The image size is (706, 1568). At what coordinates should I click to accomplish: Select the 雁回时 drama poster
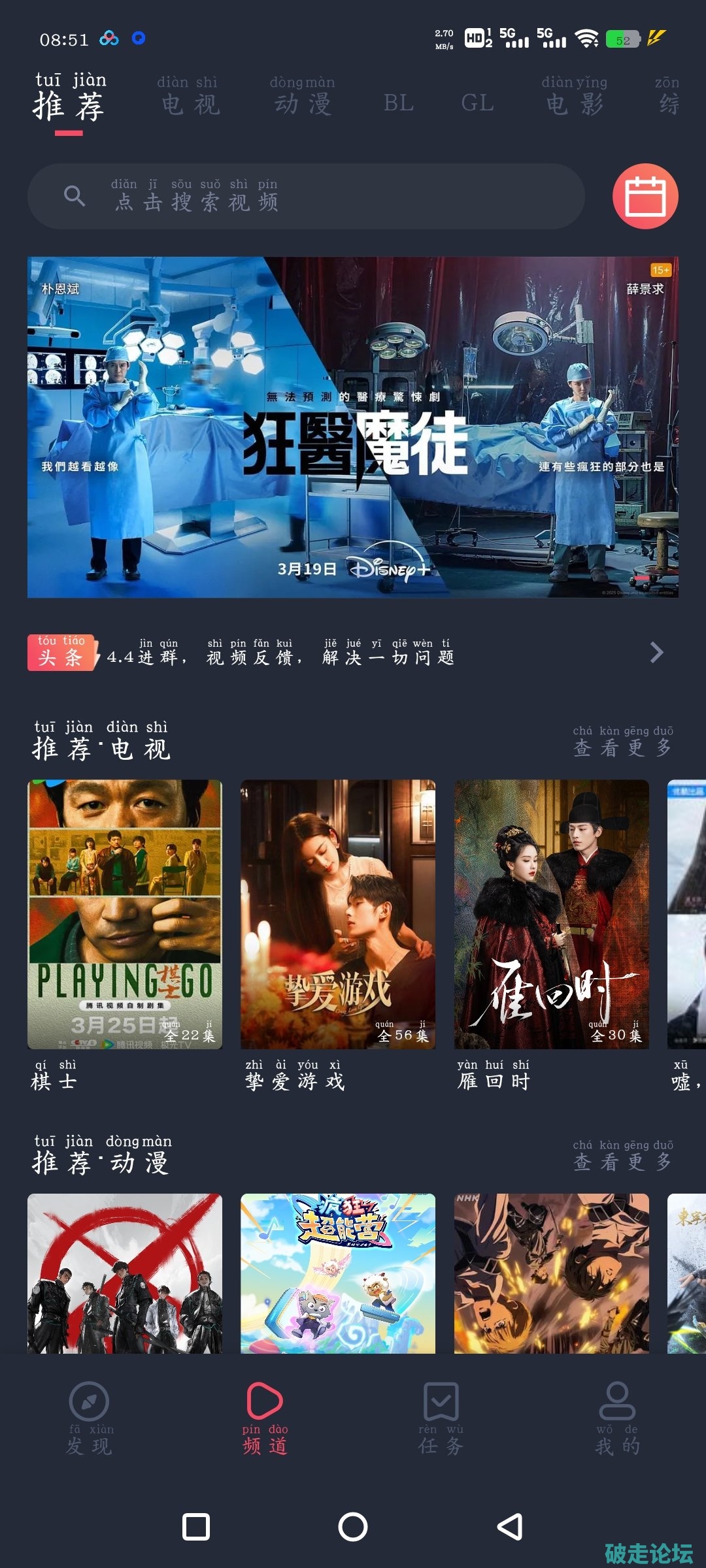click(x=552, y=914)
